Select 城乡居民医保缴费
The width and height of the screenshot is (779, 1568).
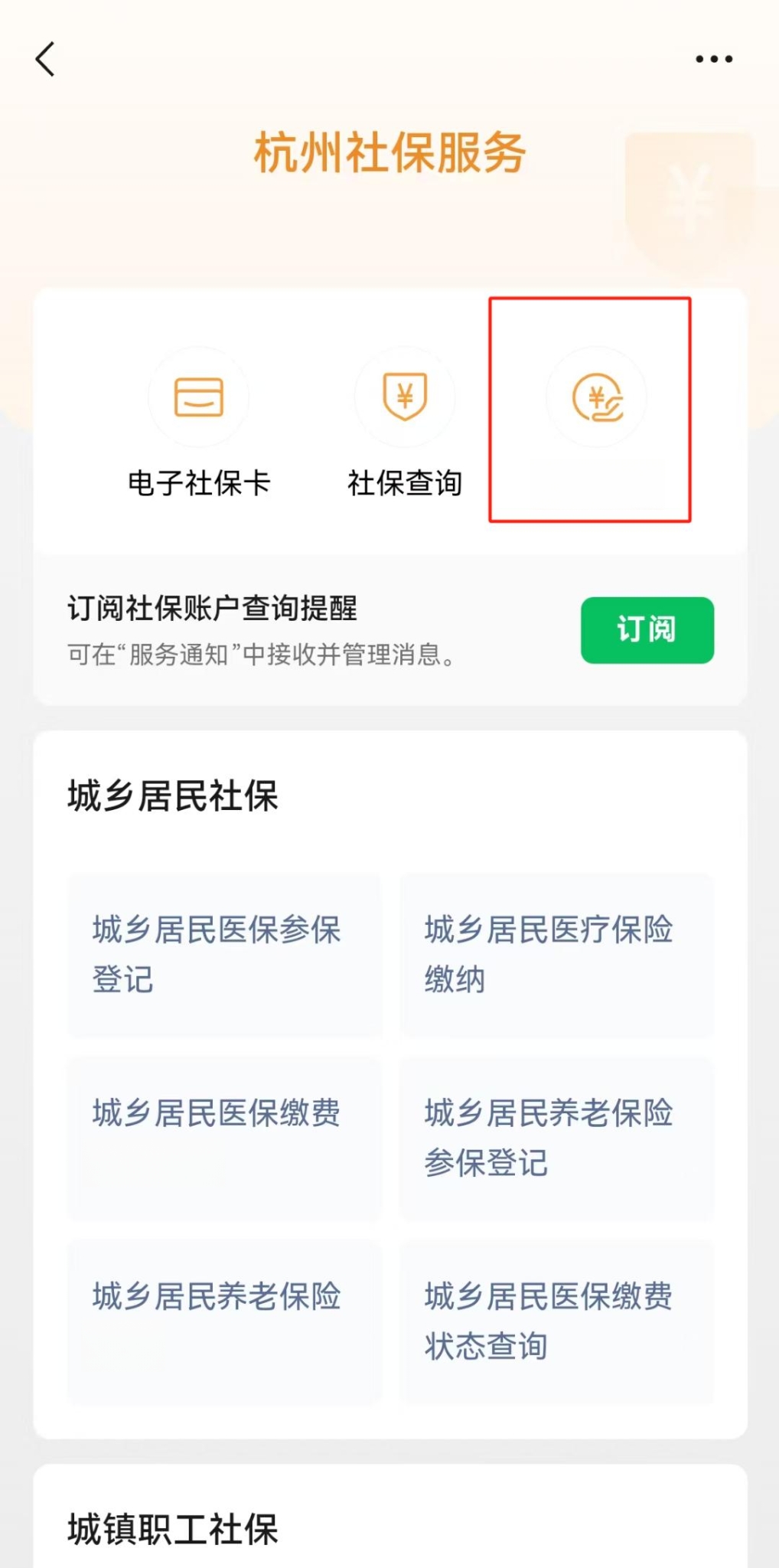224,1138
